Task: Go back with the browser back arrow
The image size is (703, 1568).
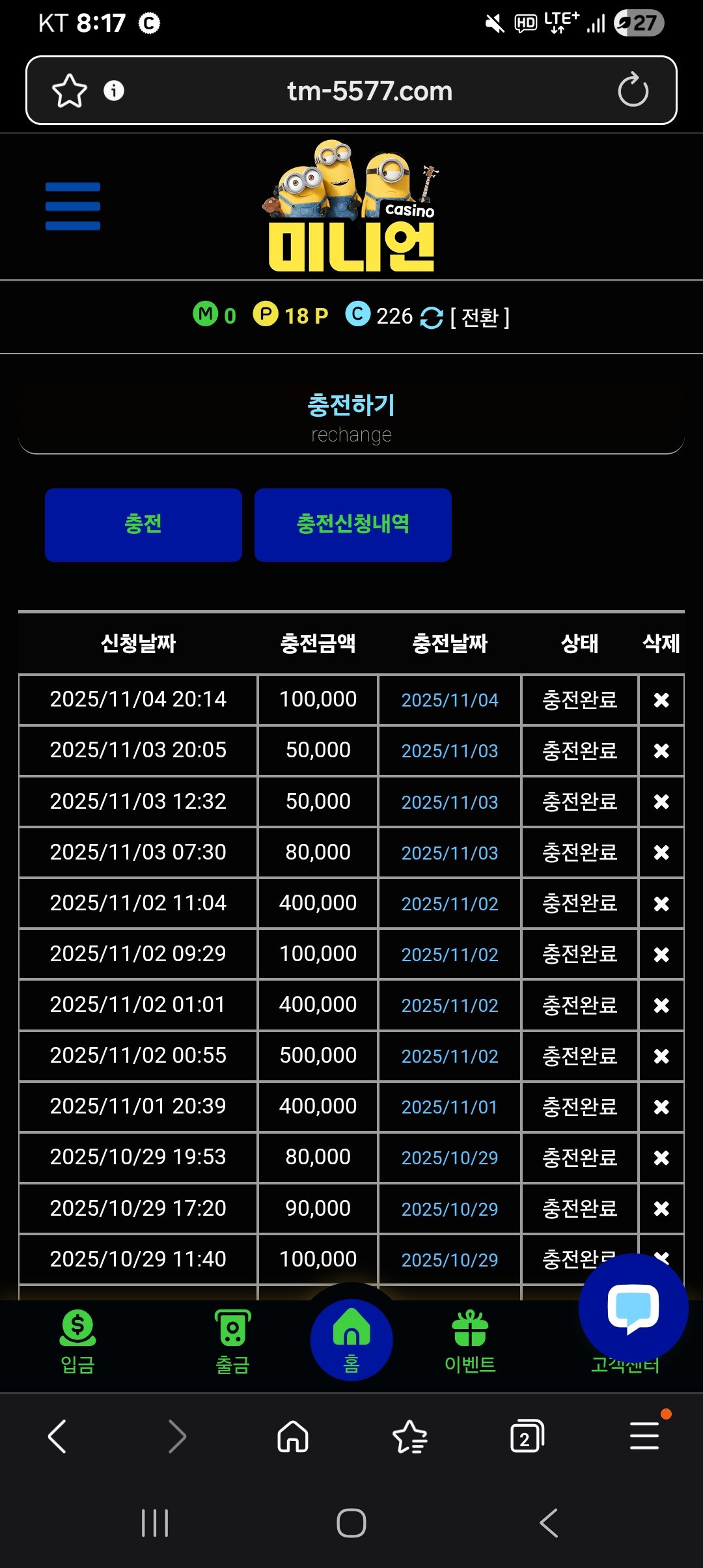Action: click(x=57, y=1436)
